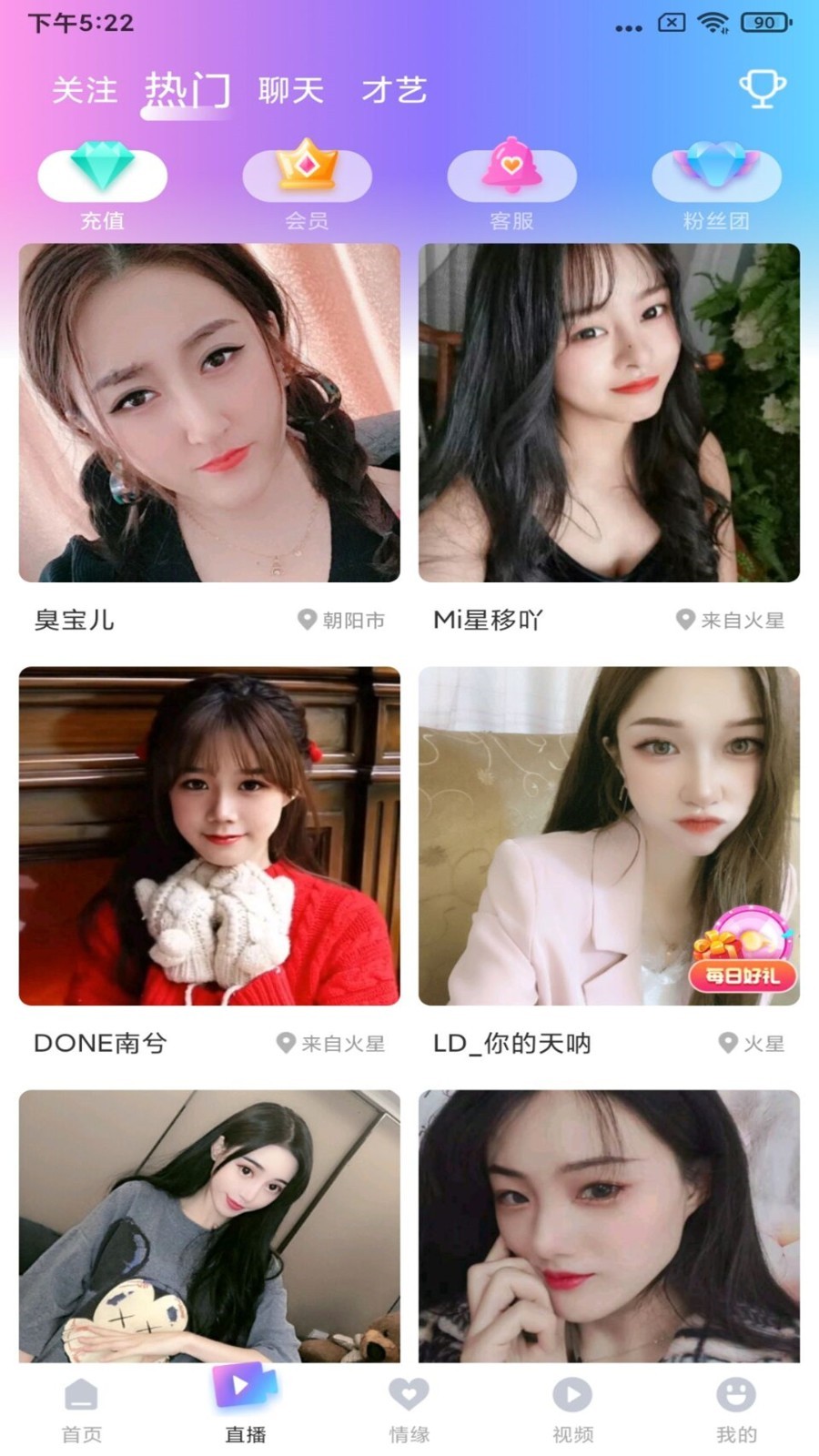Screen dimensions: 819x1456
Task: Switch to the 情缘 tab
Action: pyautogui.click(x=409, y=1409)
